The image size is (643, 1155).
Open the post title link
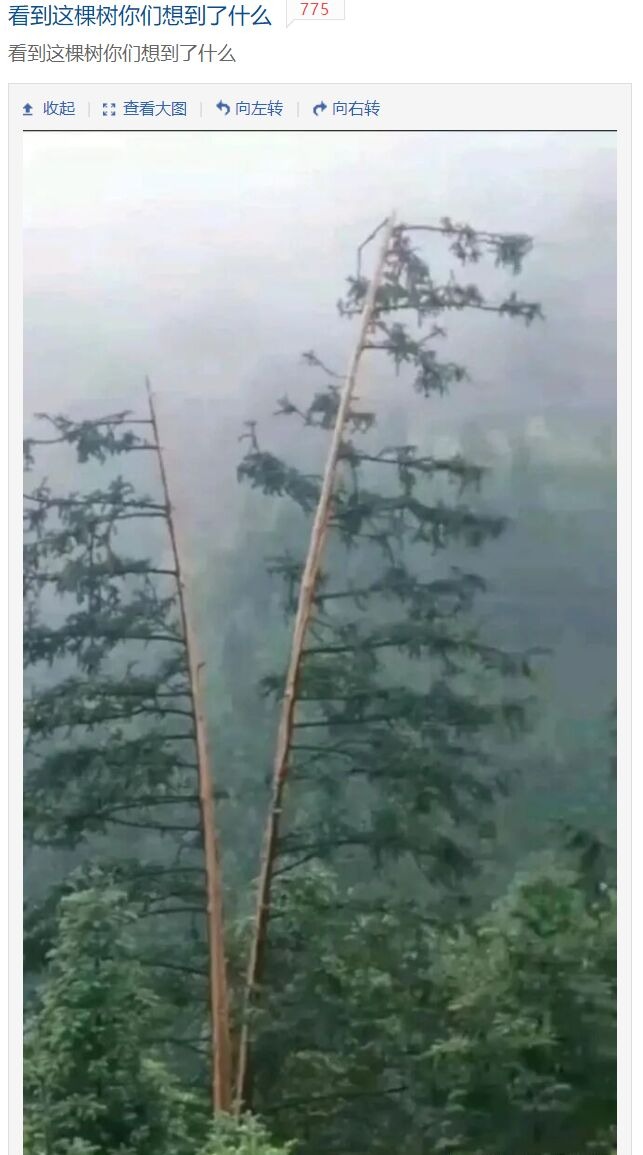coord(140,15)
